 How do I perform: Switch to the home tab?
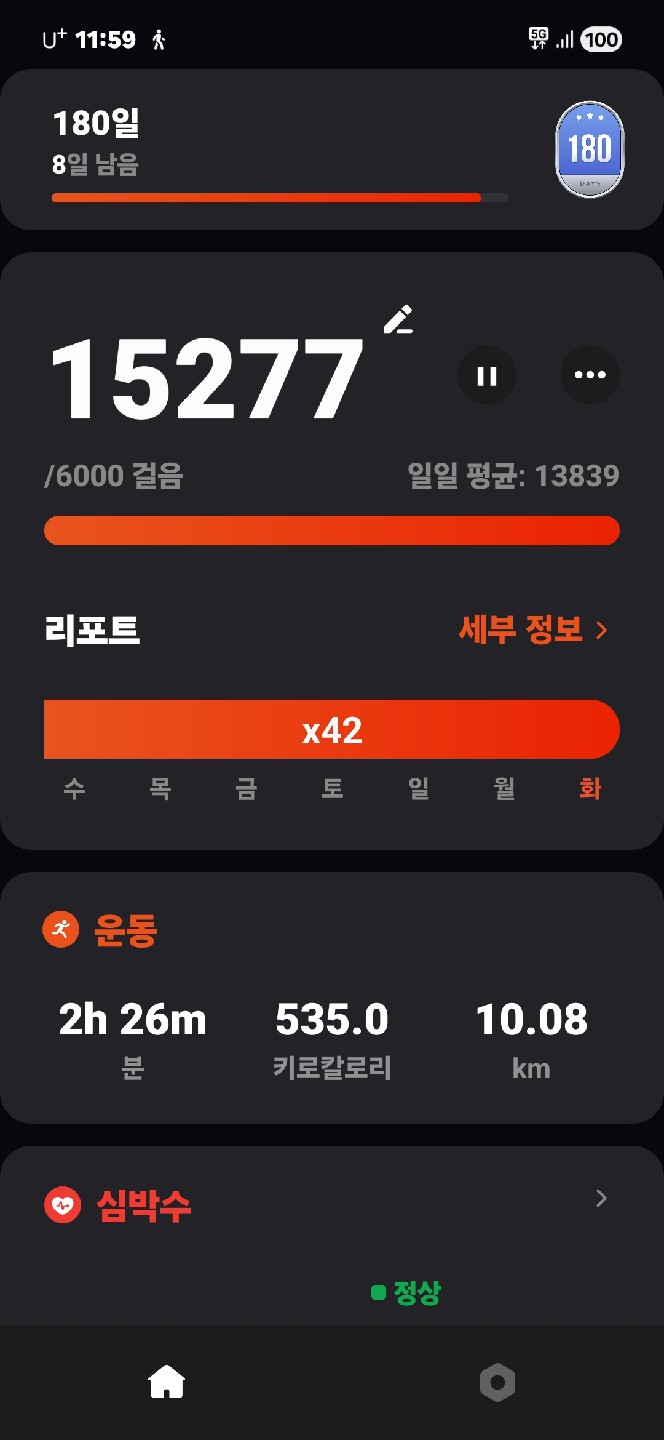tap(167, 1383)
